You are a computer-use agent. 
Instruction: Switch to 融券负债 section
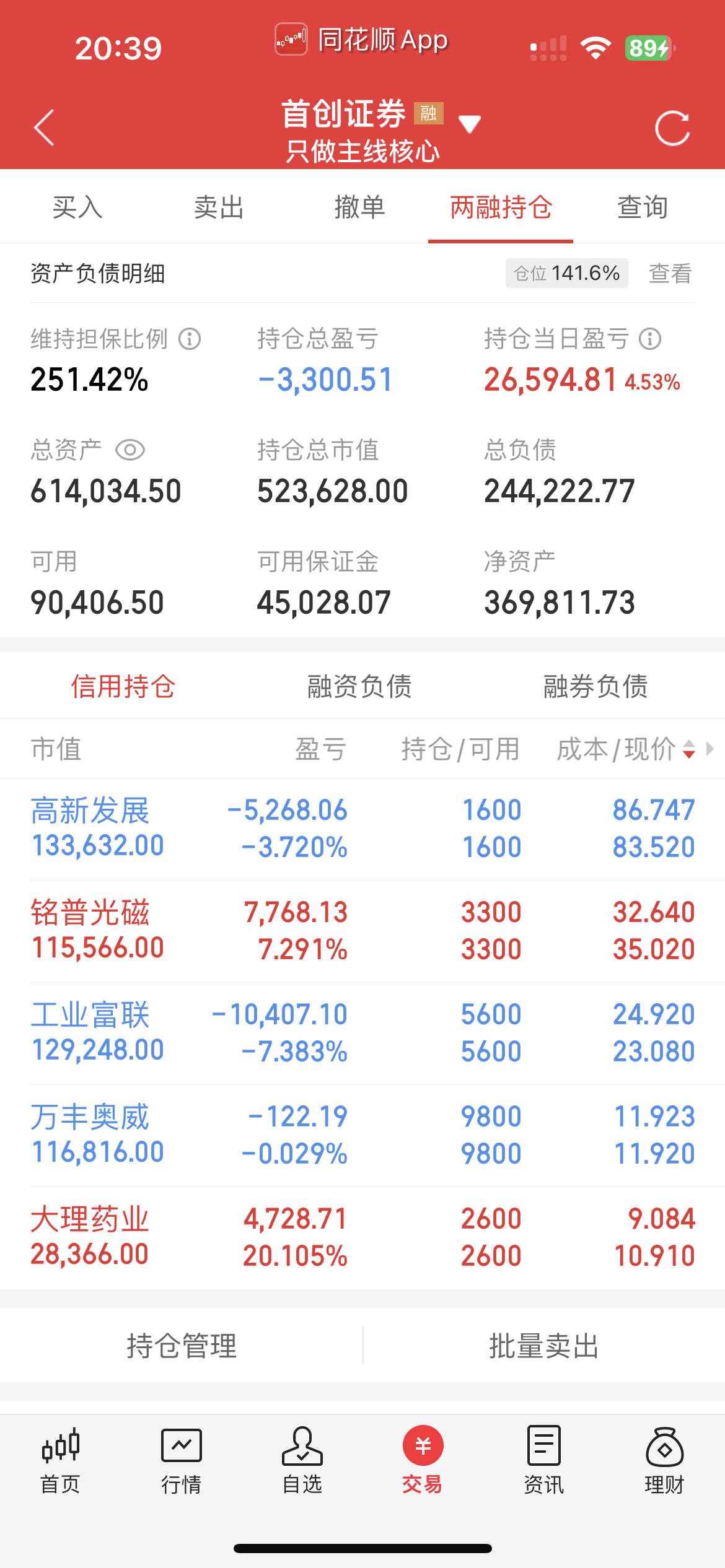[595, 686]
